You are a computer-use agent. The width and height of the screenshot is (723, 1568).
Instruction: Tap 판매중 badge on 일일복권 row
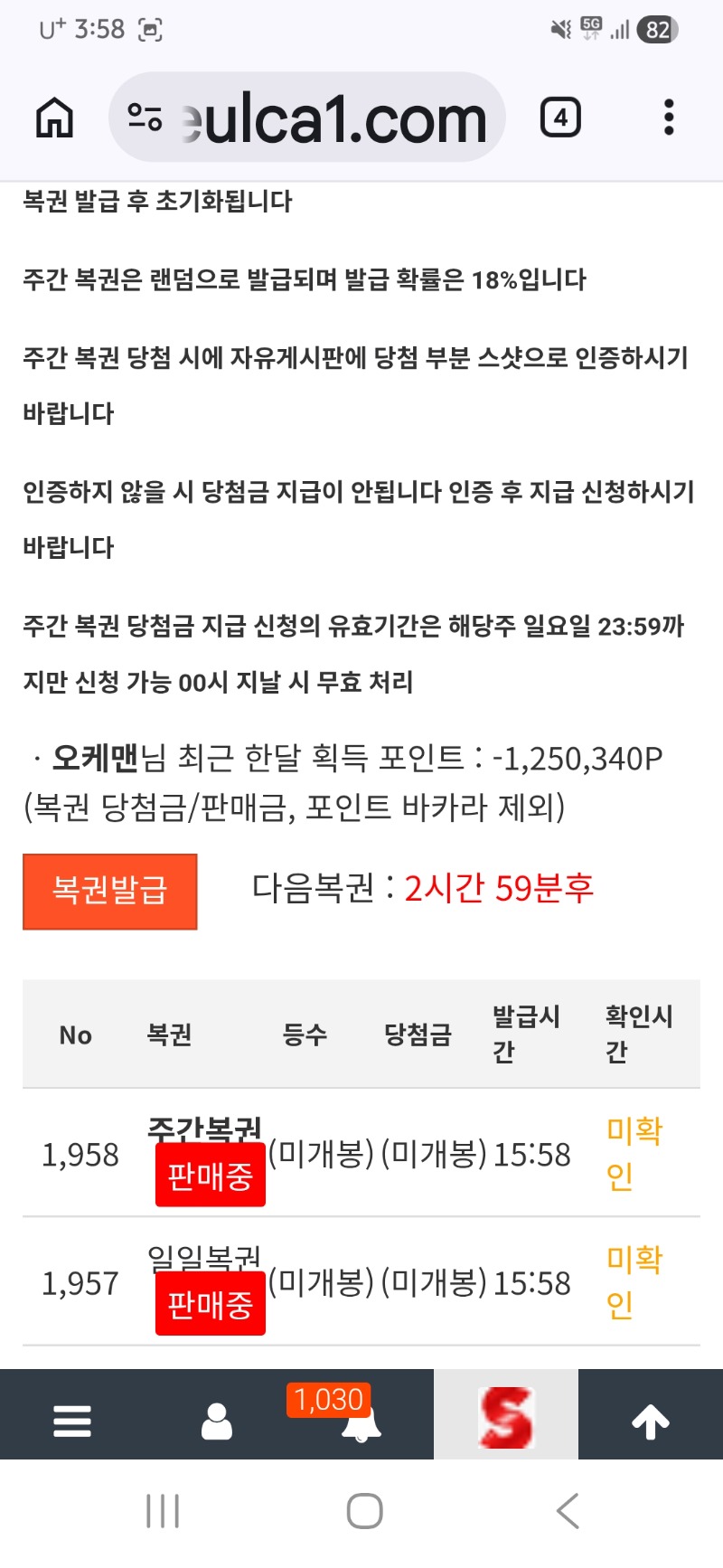tap(210, 1303)
